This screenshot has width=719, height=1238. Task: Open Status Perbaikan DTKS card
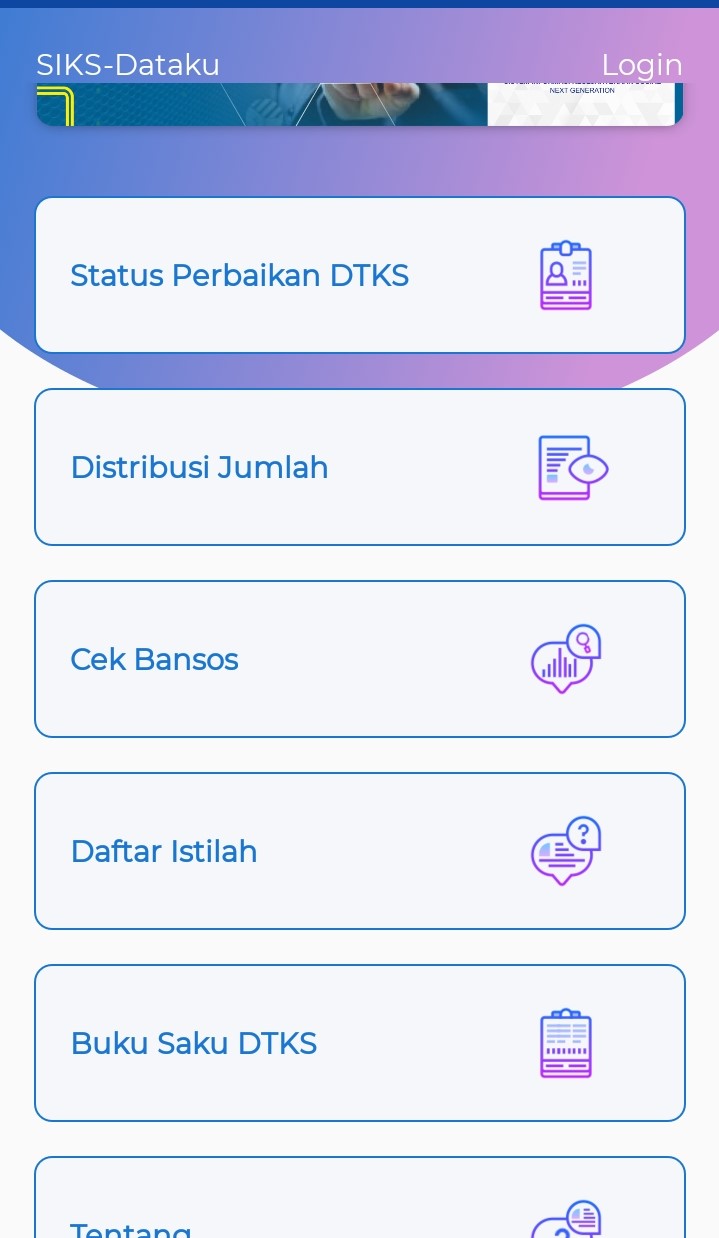coord(360,275)
